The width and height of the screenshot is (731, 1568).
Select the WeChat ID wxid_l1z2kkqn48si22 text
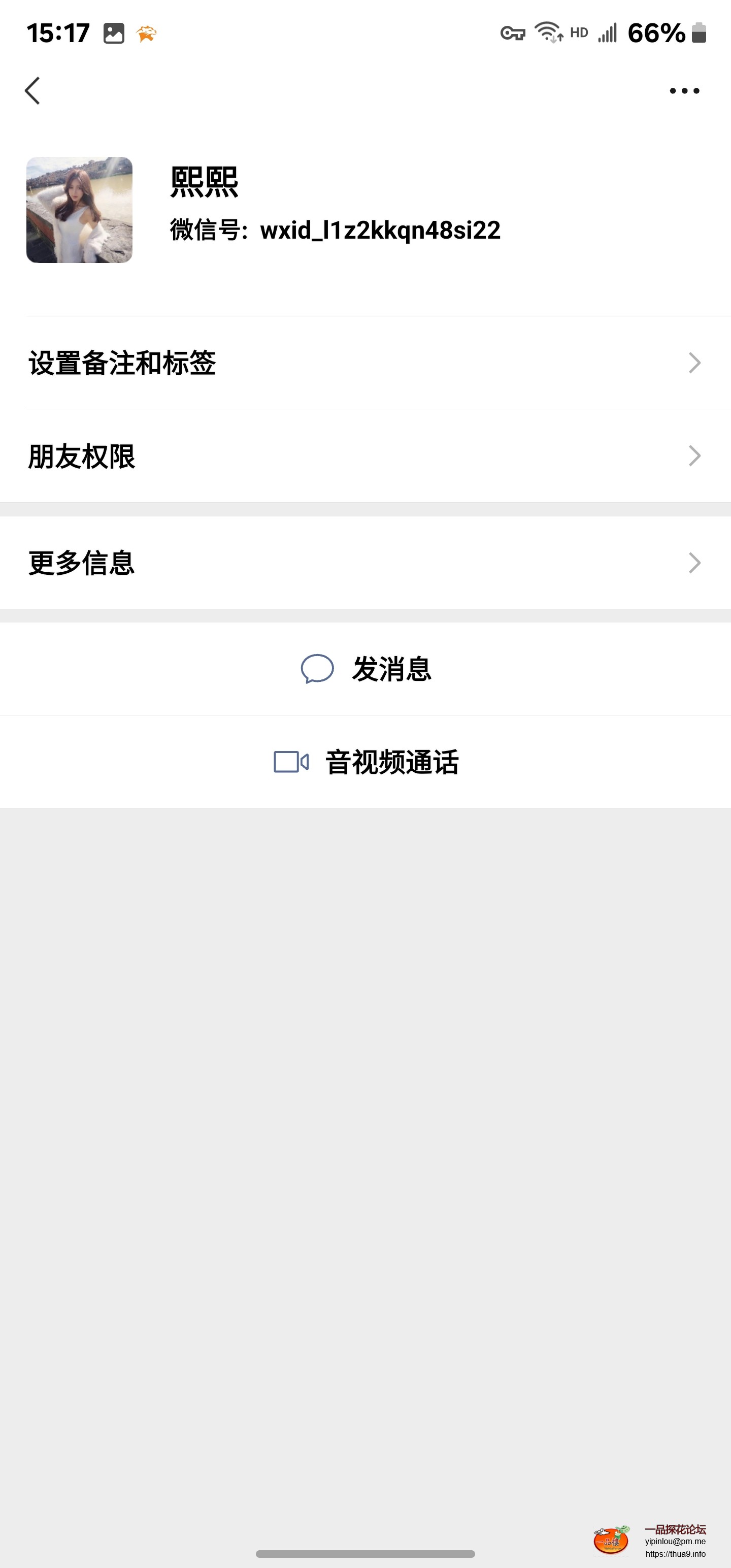coord(334,230)
